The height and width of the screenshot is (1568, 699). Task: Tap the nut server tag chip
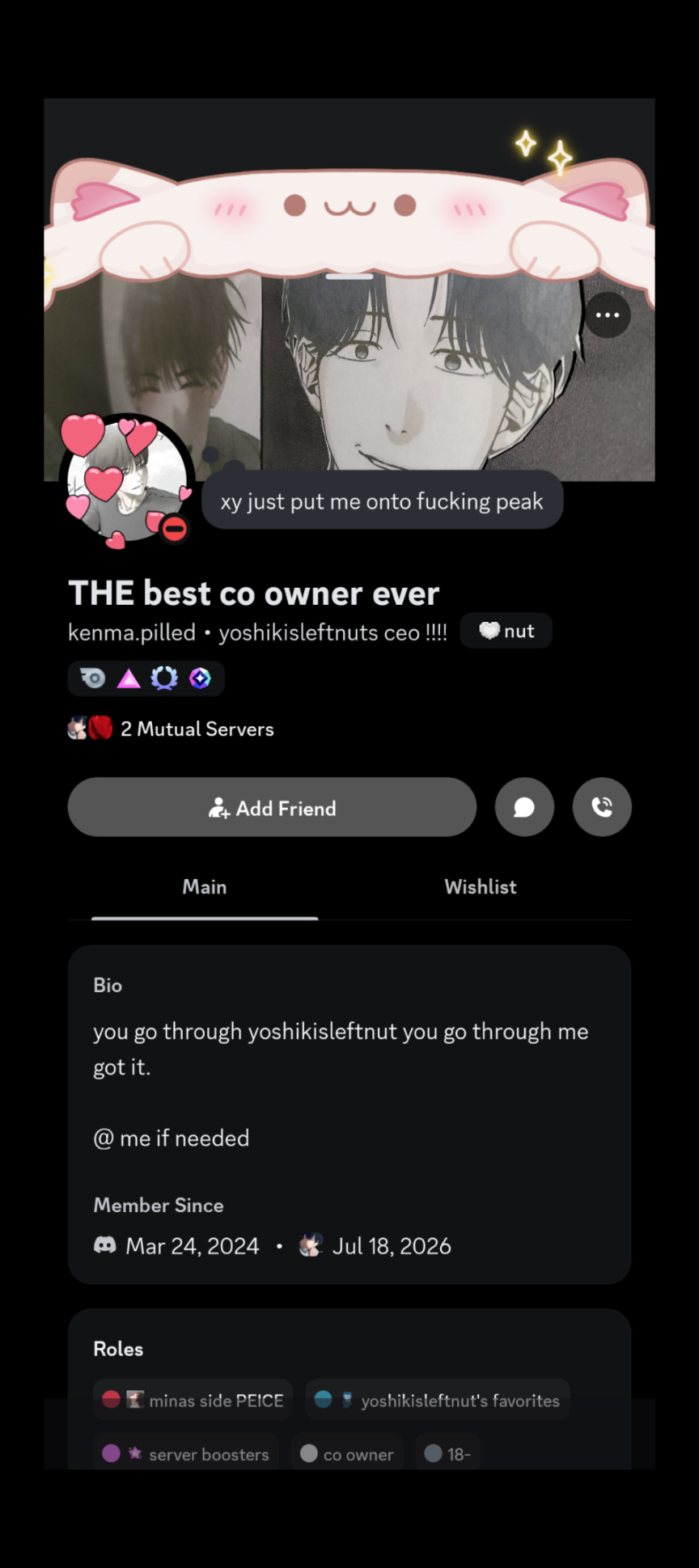[506, 631]
